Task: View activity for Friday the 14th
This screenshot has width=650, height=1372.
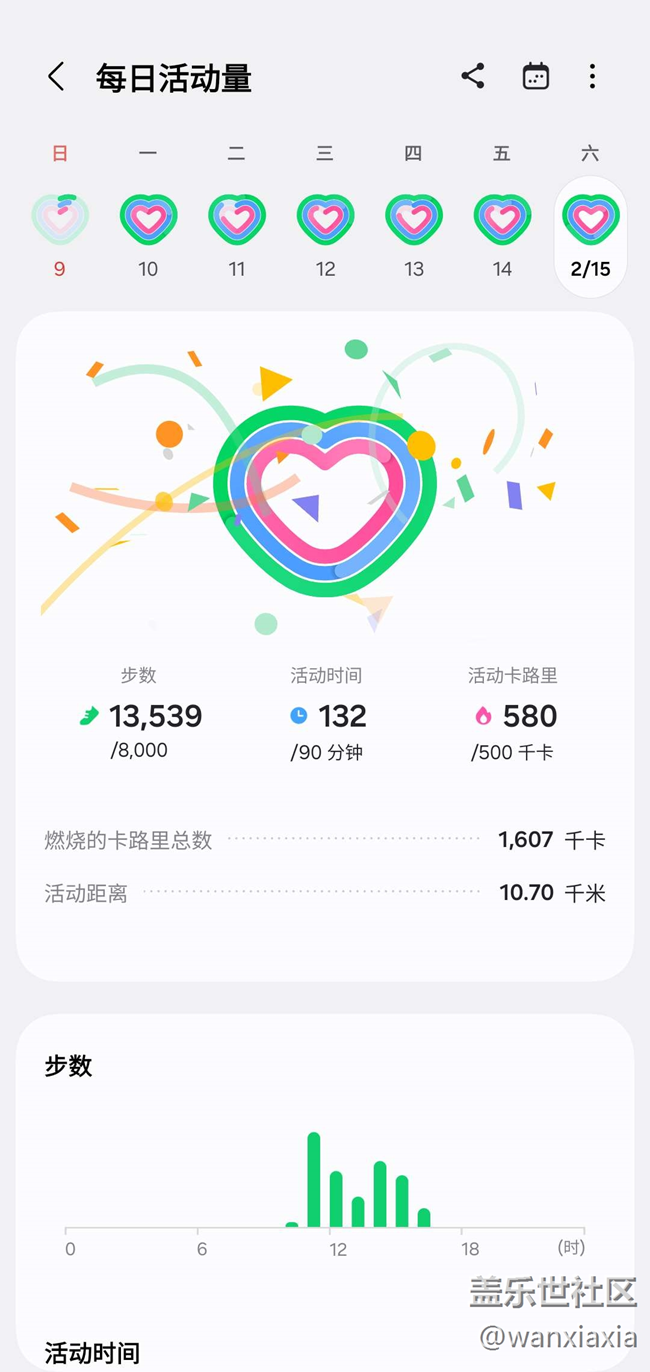Action: [x=502, y=230]
